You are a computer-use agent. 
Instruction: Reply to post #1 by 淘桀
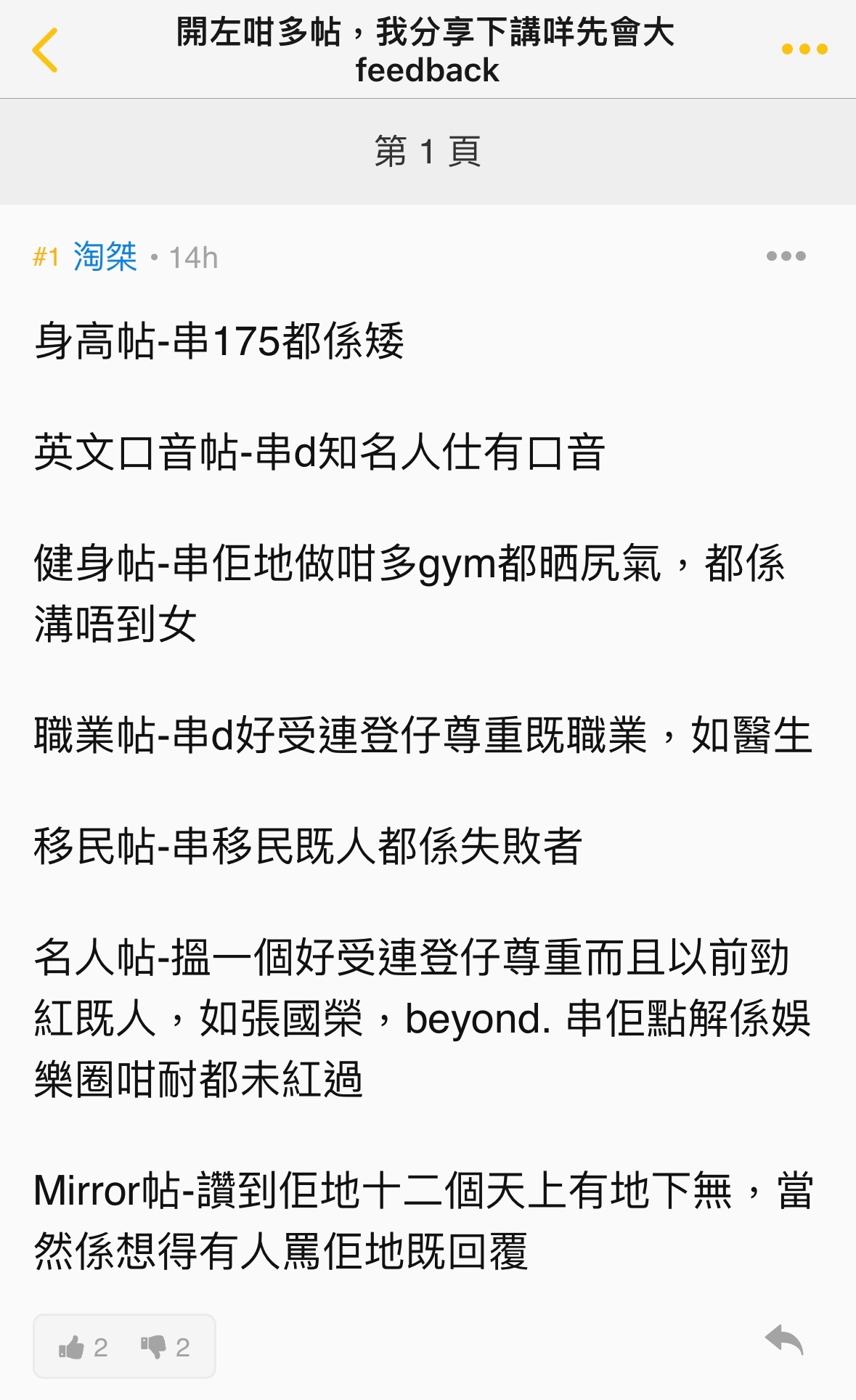(784, 1340)
